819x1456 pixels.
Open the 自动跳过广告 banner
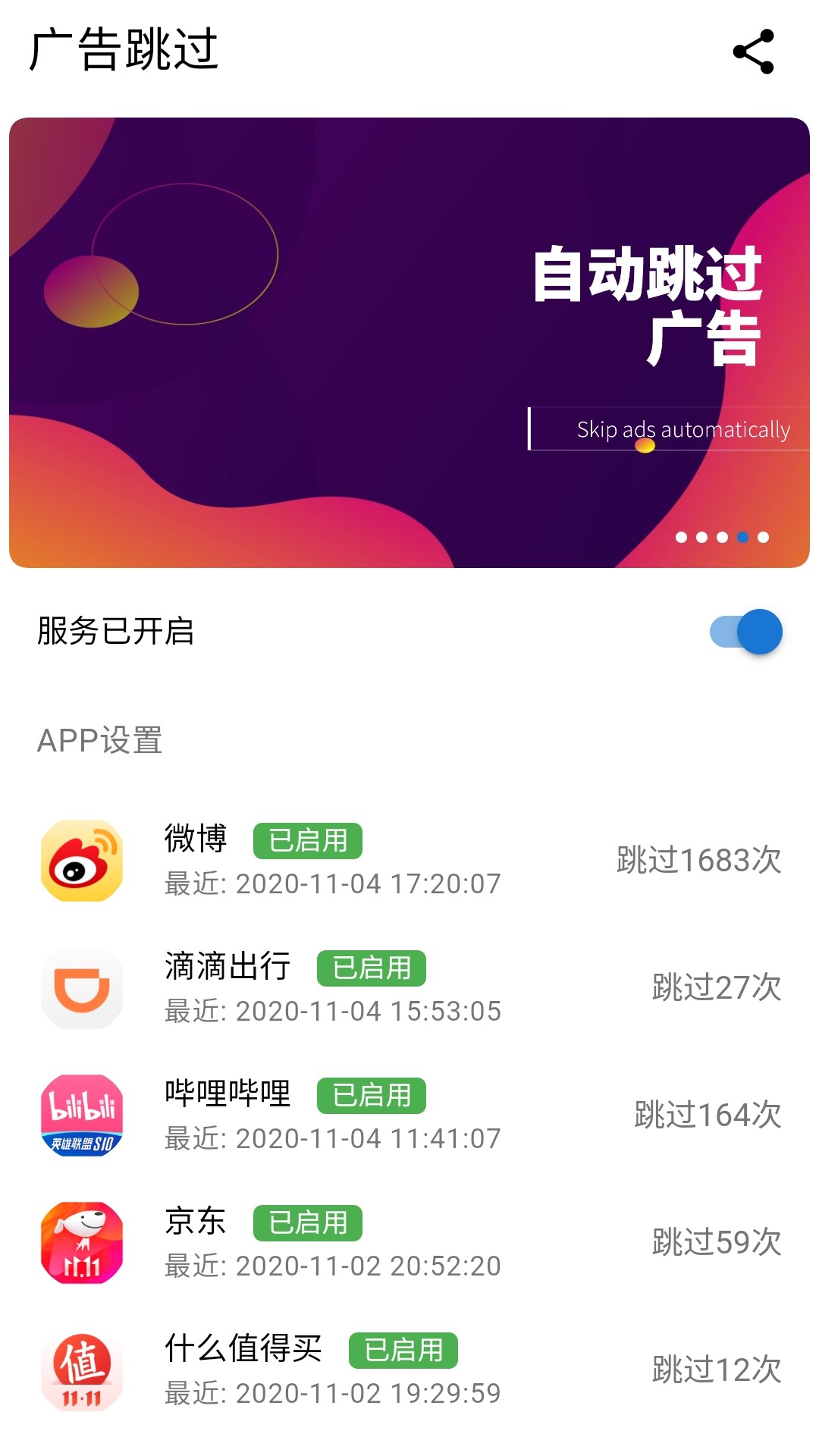point(409,342)
